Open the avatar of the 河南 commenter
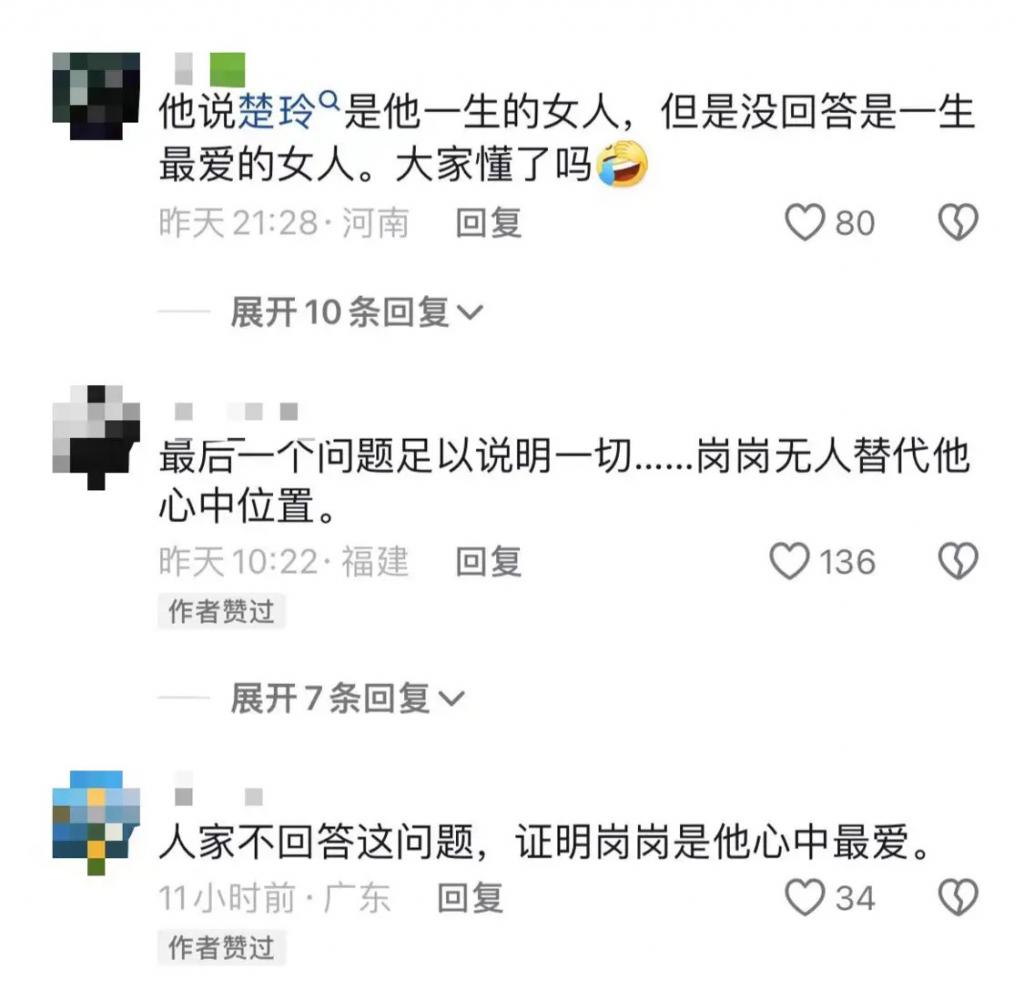Image resolution: width=1024 pixels, height=1001 pixels. pos(96,96)
